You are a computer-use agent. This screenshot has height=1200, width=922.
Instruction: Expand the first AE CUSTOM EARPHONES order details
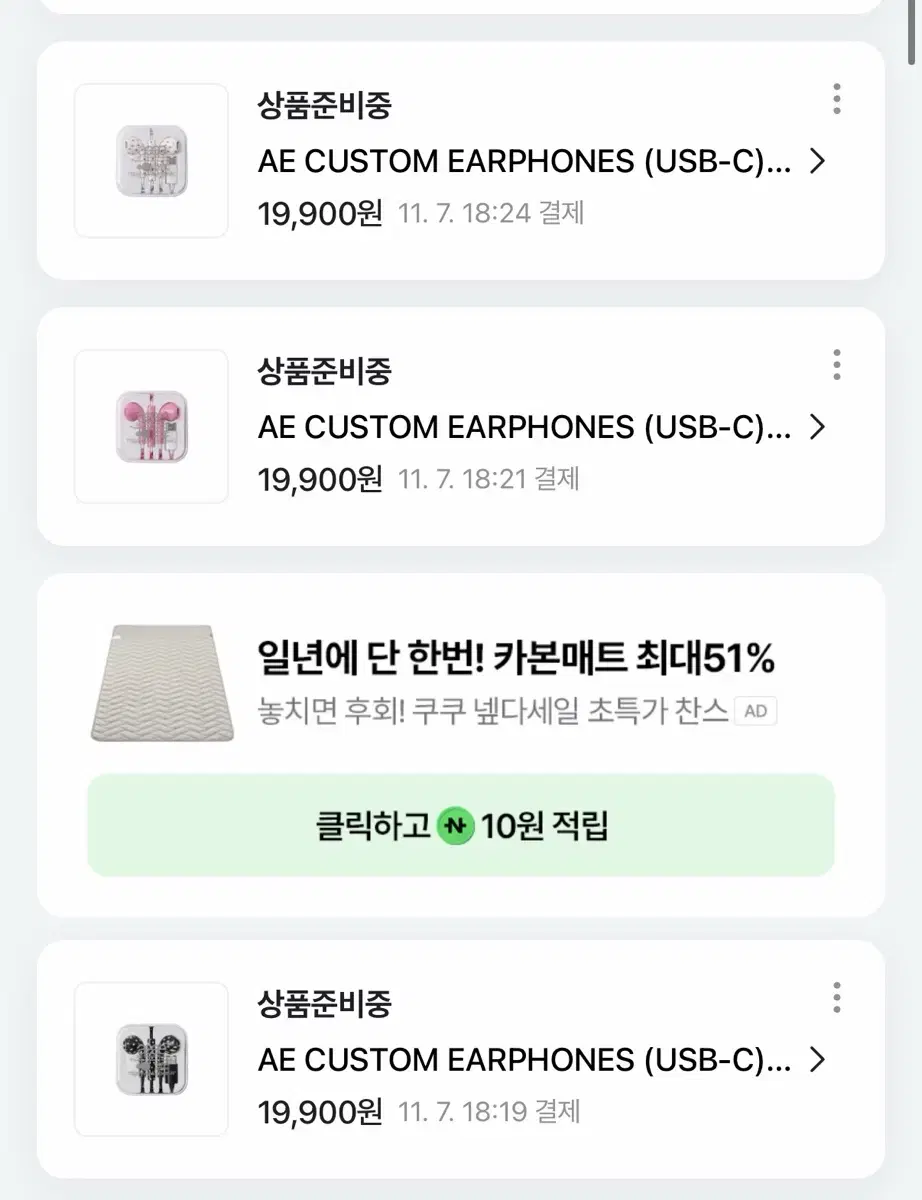click(817, 160)
